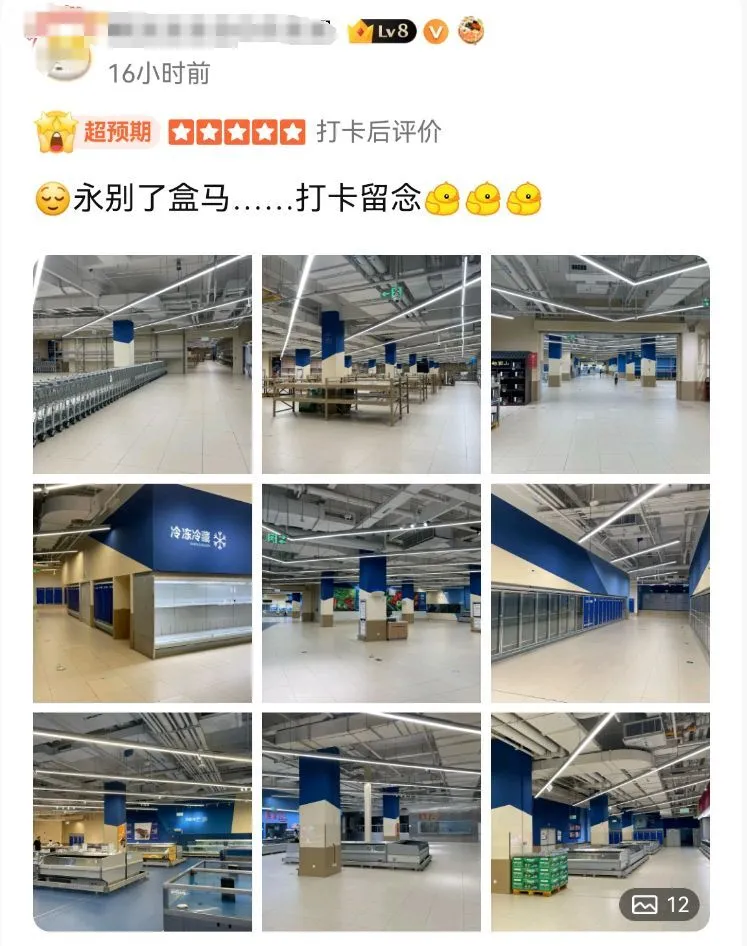Open the photo of empty wooden display tables
This screenshot has height=946, width=747.
371,364
